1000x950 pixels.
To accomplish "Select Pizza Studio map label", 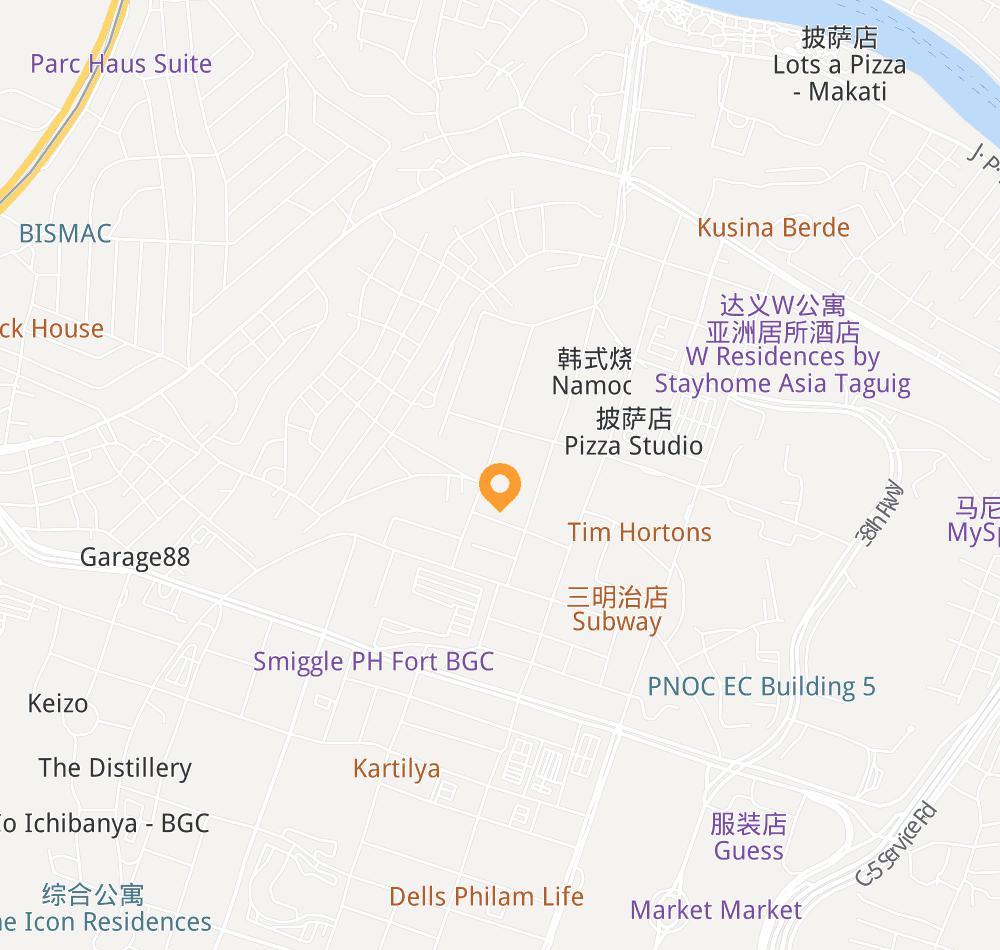I will point(633,445).
